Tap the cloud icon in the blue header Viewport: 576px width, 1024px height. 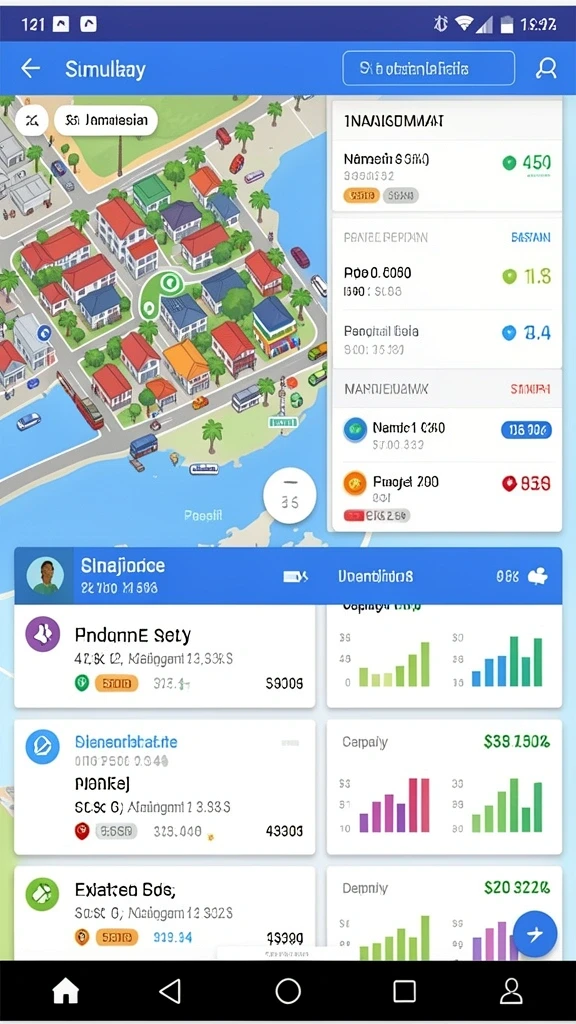pyautogui.click(x=537, y=576)
